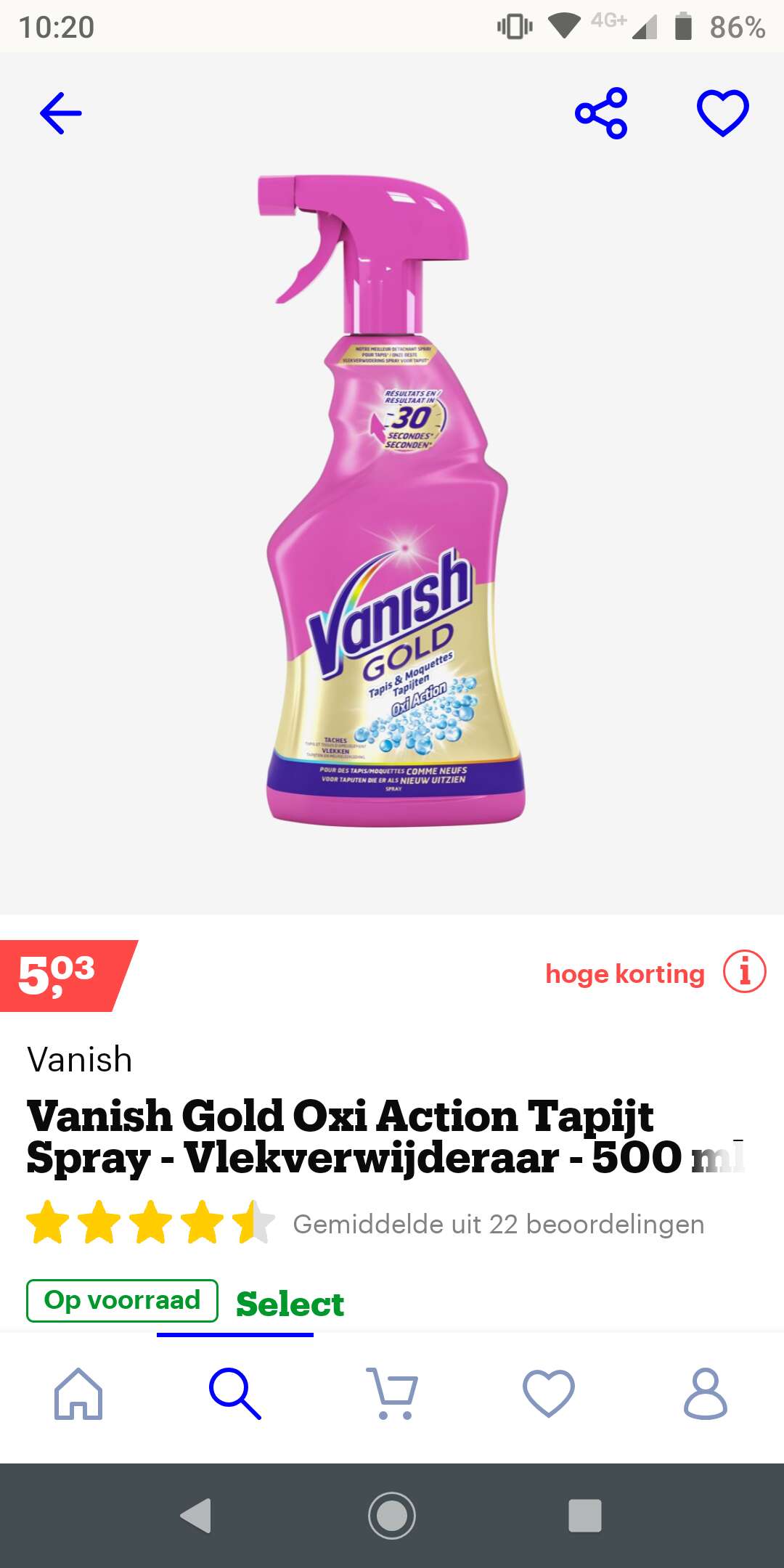Open the Home tab
Image resolution: width=784 pixels, height=1568 pixels.
pyautogui.click(x=78, y=1394)
